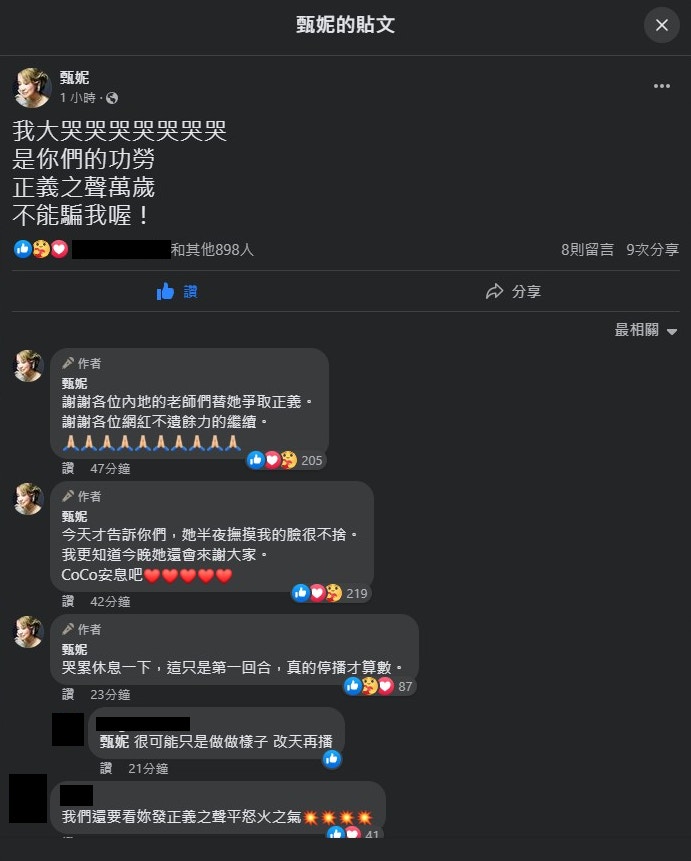This screenshot has width=691, height=861.
Task: Open the 最相關 comment sort dropdown
Action: coord(646,330)
